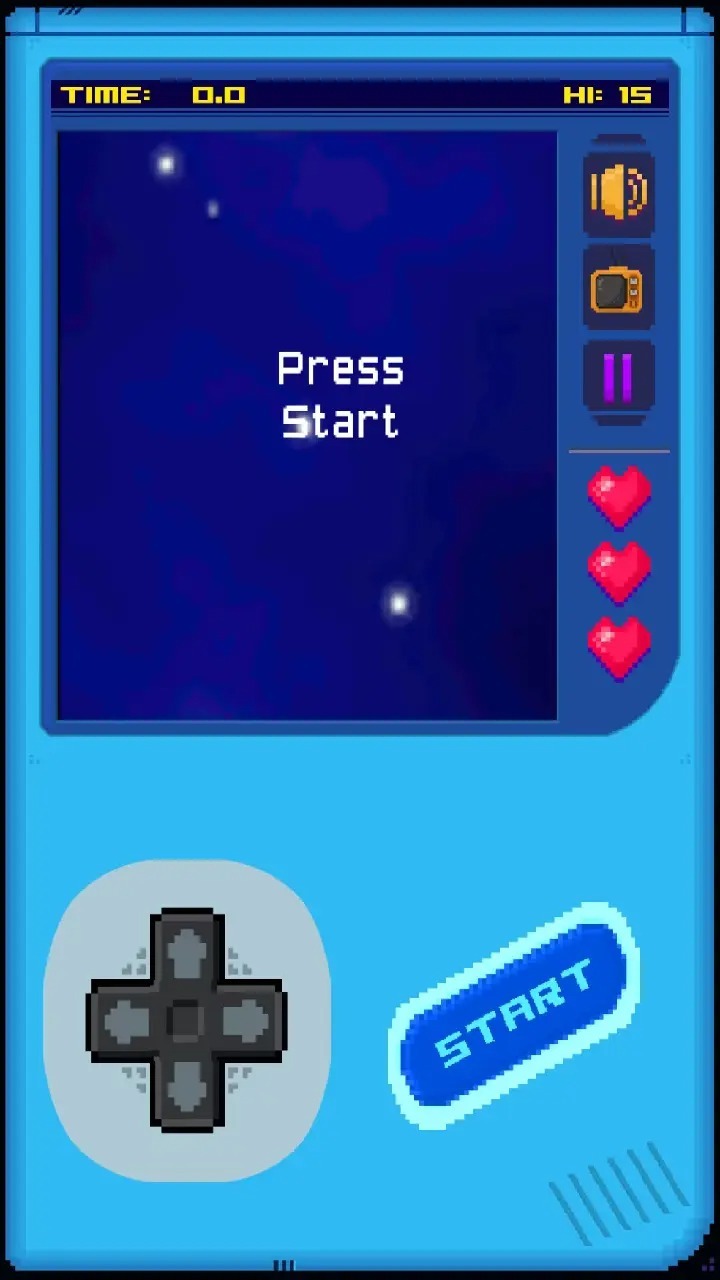The image size is (720, 1280).
Task: Tap the D-pad left arrow
Action: 124,1021
